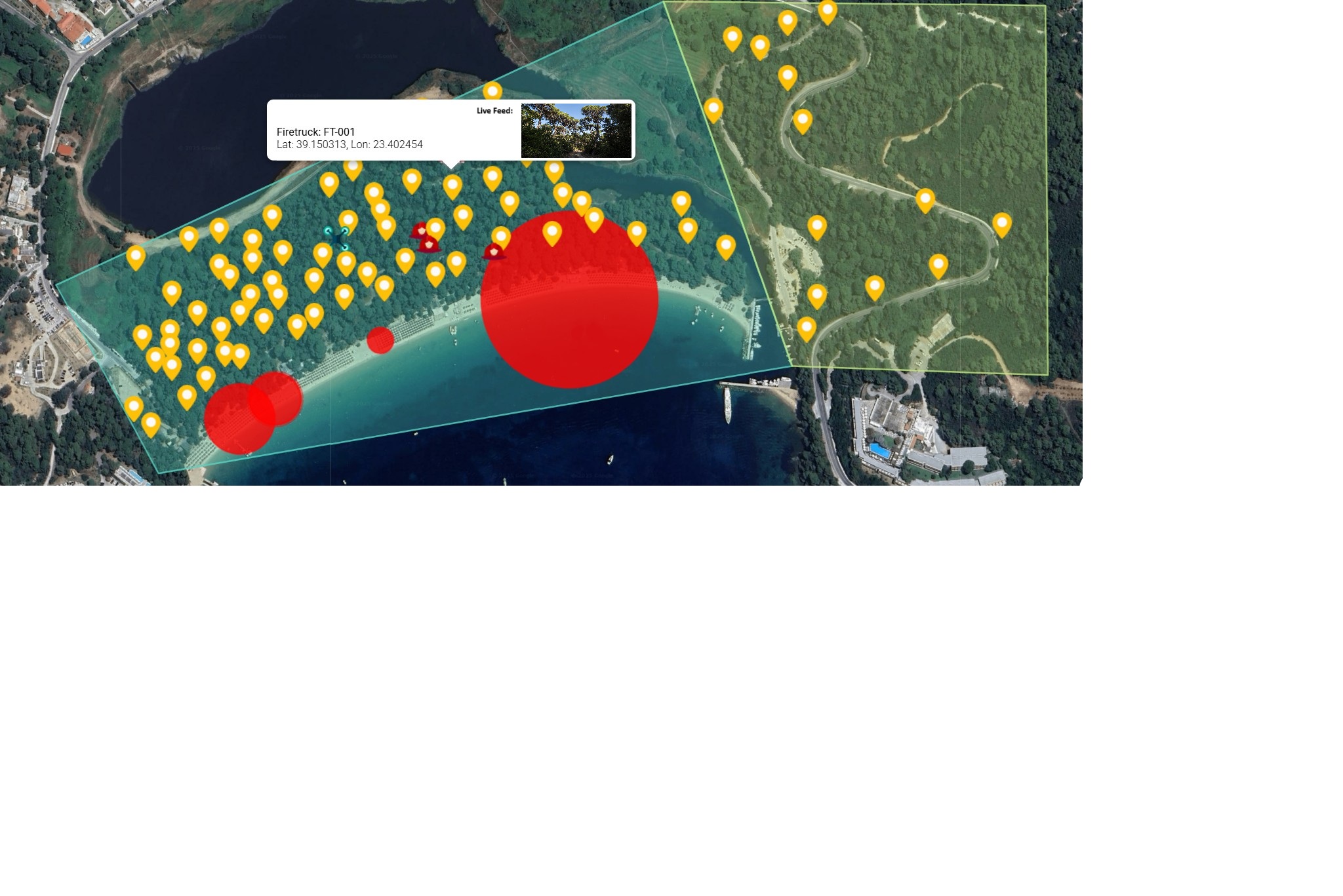The image size is (1343, 896).
Task: Tap the smallest red fire circle
Action: coord(380,340)
